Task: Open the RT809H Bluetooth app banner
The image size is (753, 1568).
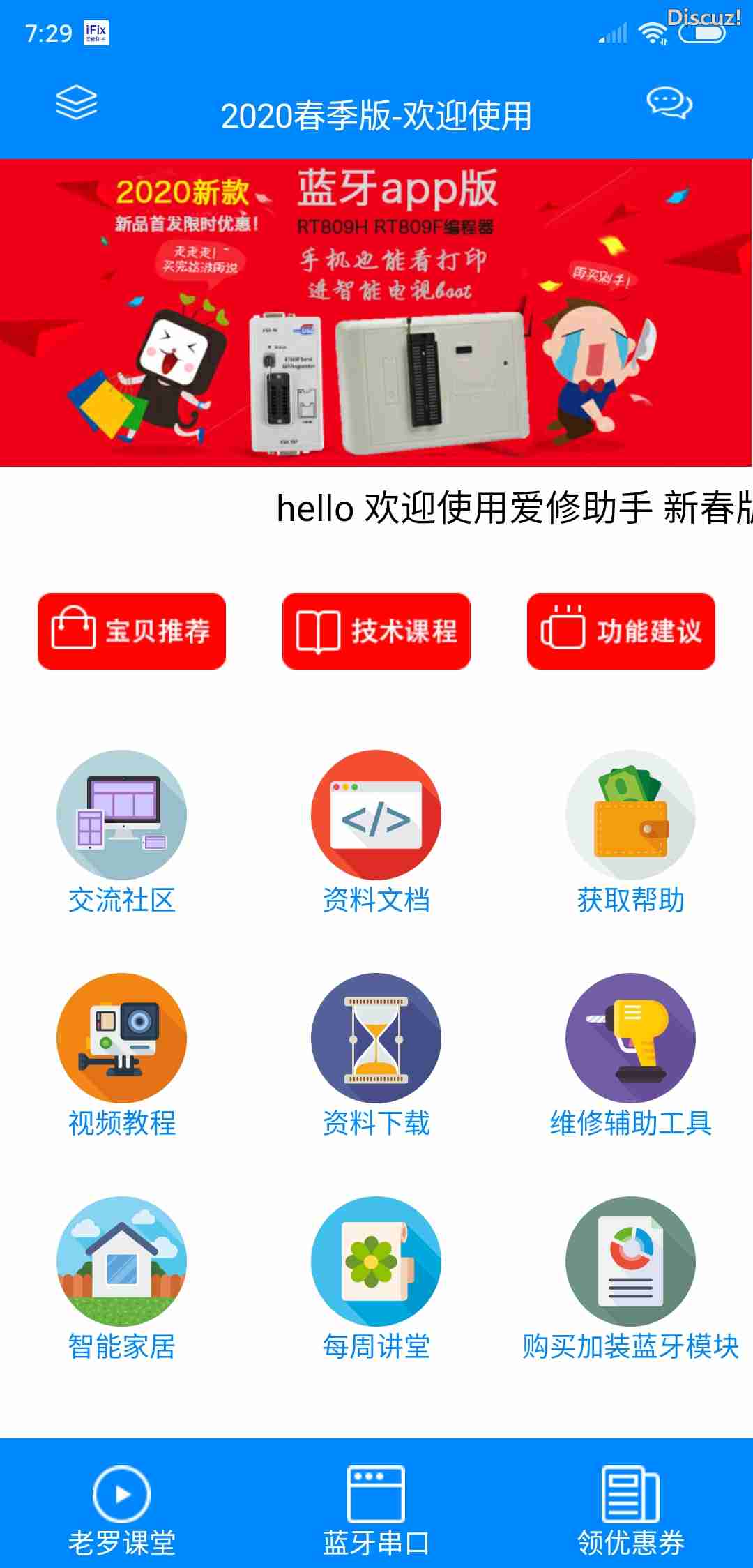Action: coord(376,312)
